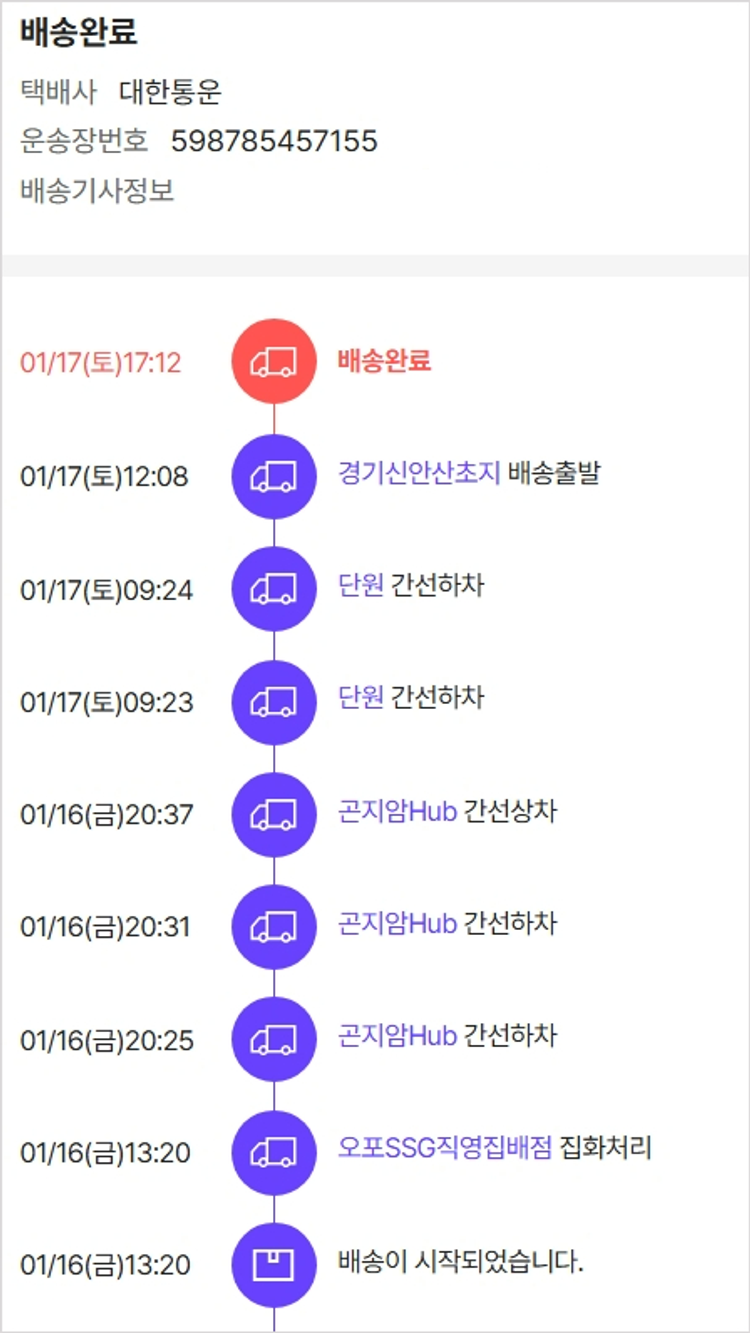Open the 경기신안산초지 branch link

point(419,473)
